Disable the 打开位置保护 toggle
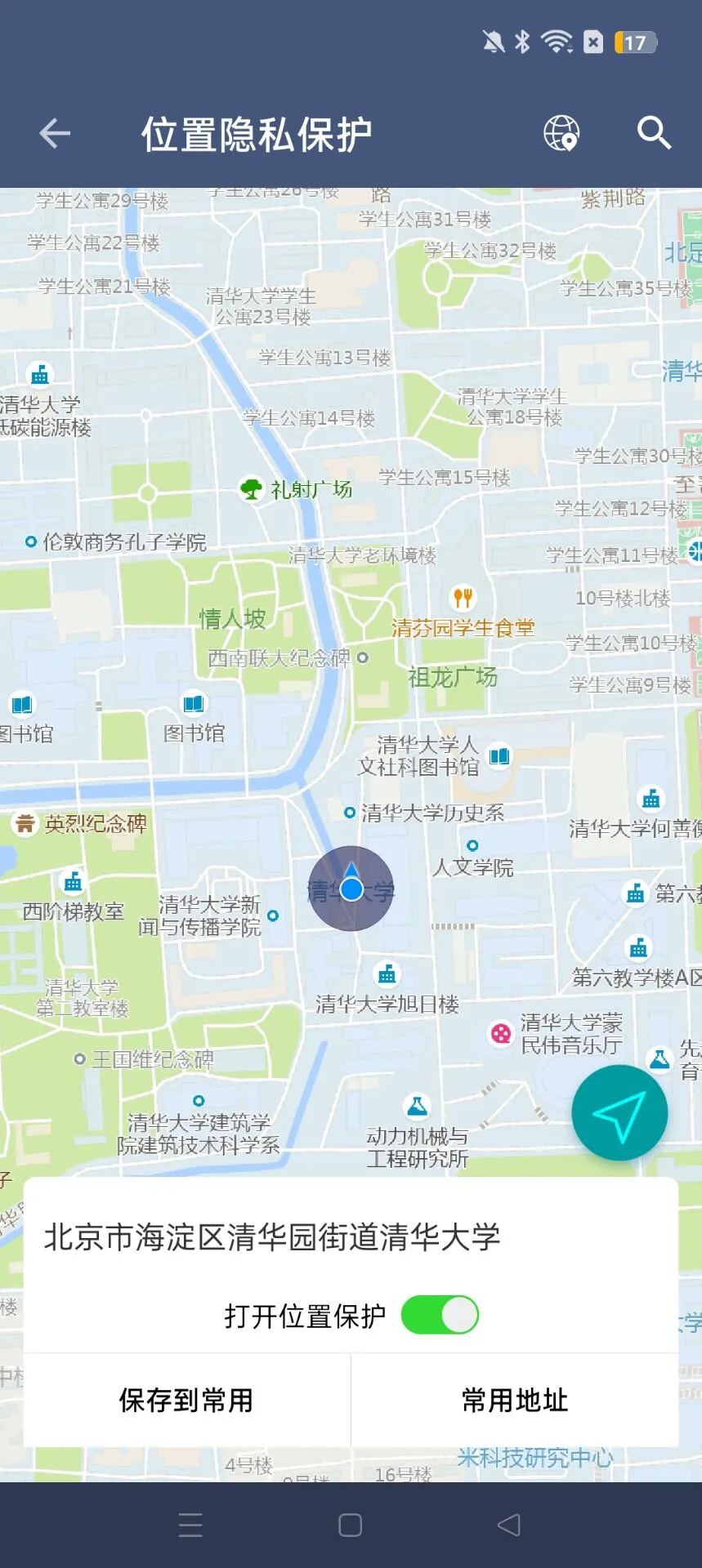Viewport: 702px width, 1568px height. [441, 1315]
